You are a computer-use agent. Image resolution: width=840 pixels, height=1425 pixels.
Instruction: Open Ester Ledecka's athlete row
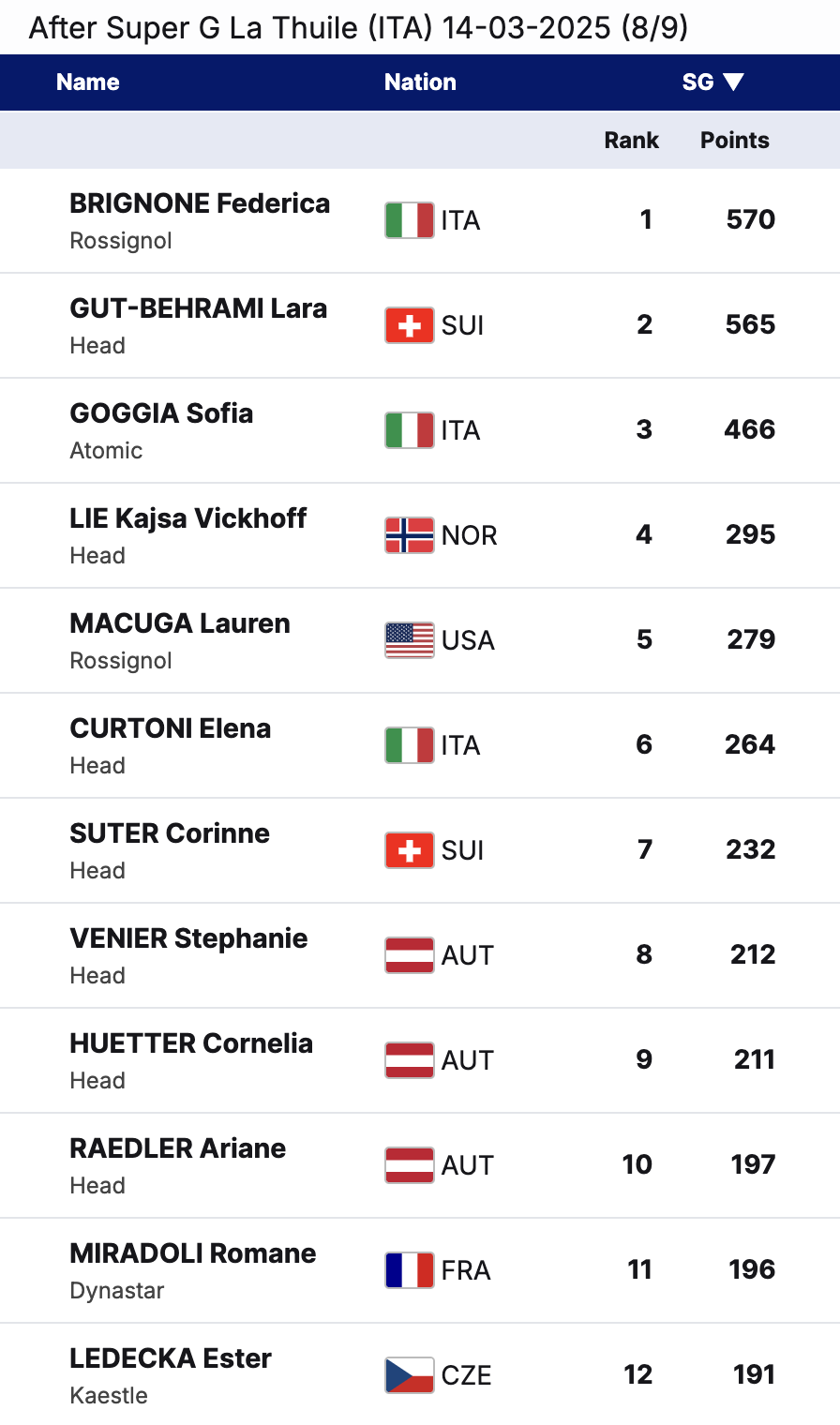coord(170,1359)
